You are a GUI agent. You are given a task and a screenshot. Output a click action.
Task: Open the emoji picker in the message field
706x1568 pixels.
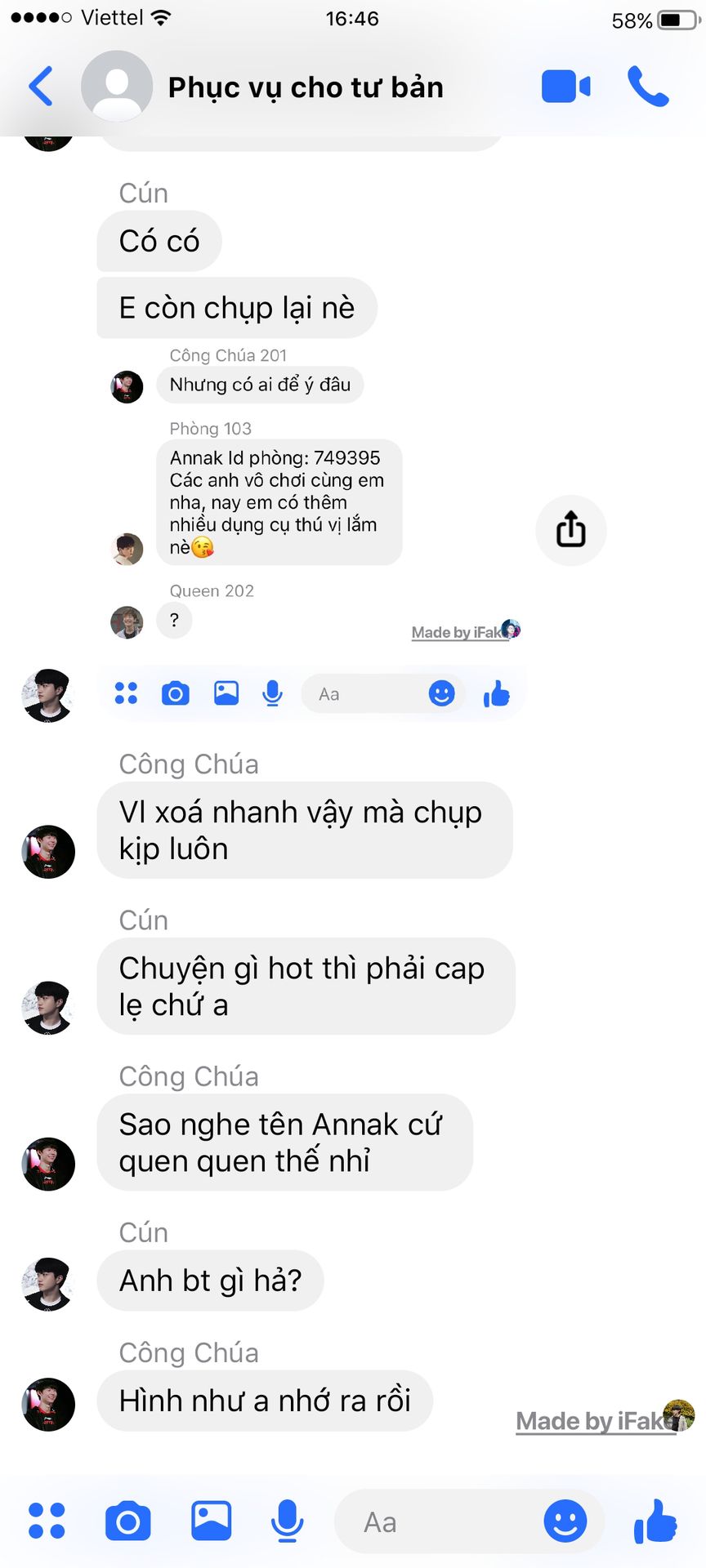coord(565,1521)
